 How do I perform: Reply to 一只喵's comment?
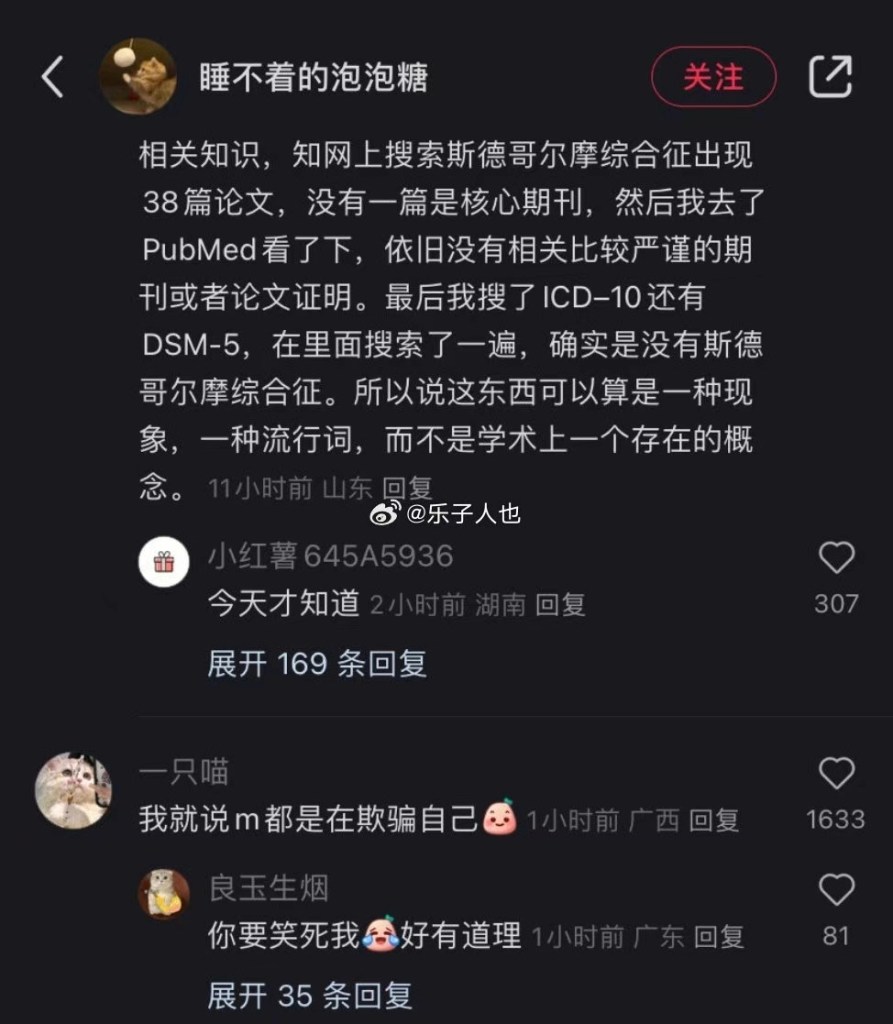pyautogui.click(x=714, y=821)
